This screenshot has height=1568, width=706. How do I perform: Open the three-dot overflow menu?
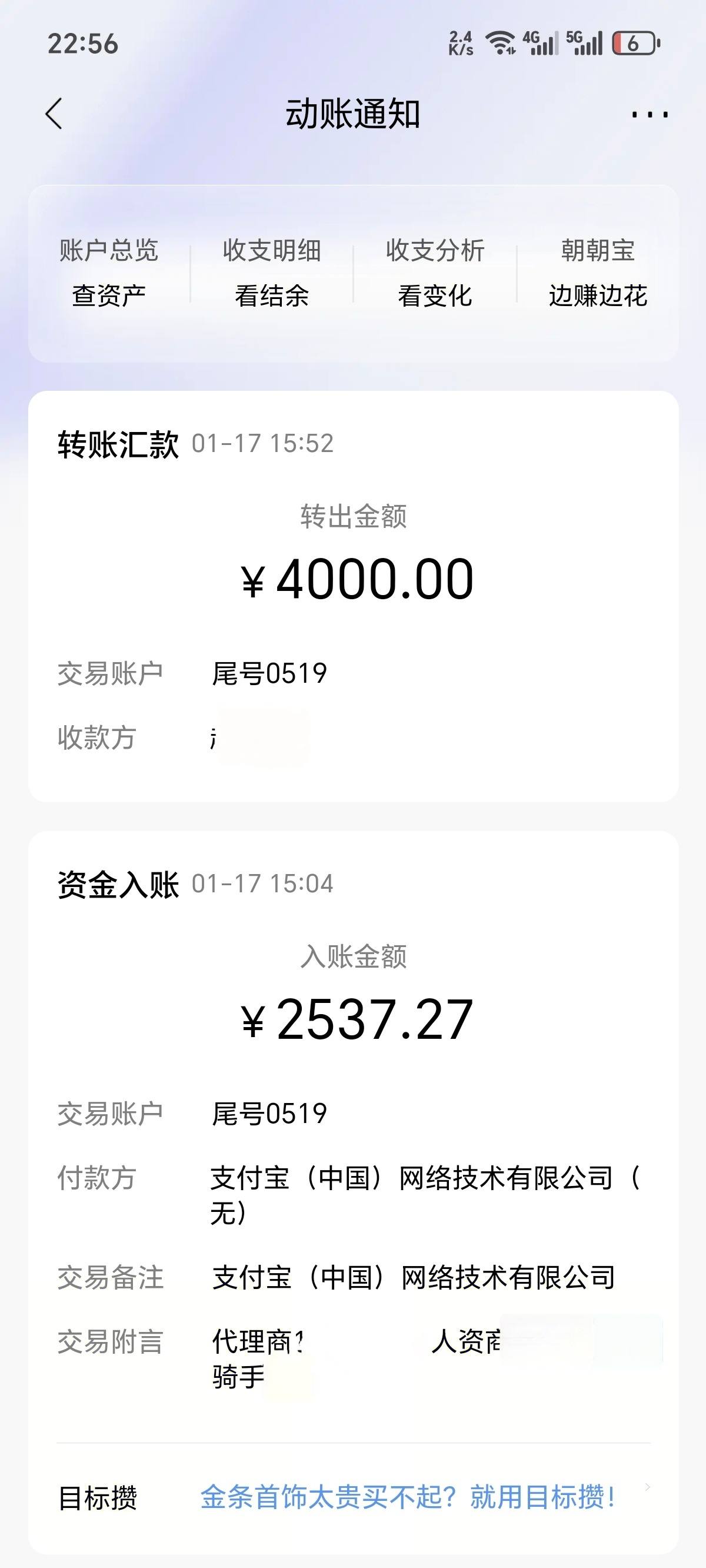650,114
